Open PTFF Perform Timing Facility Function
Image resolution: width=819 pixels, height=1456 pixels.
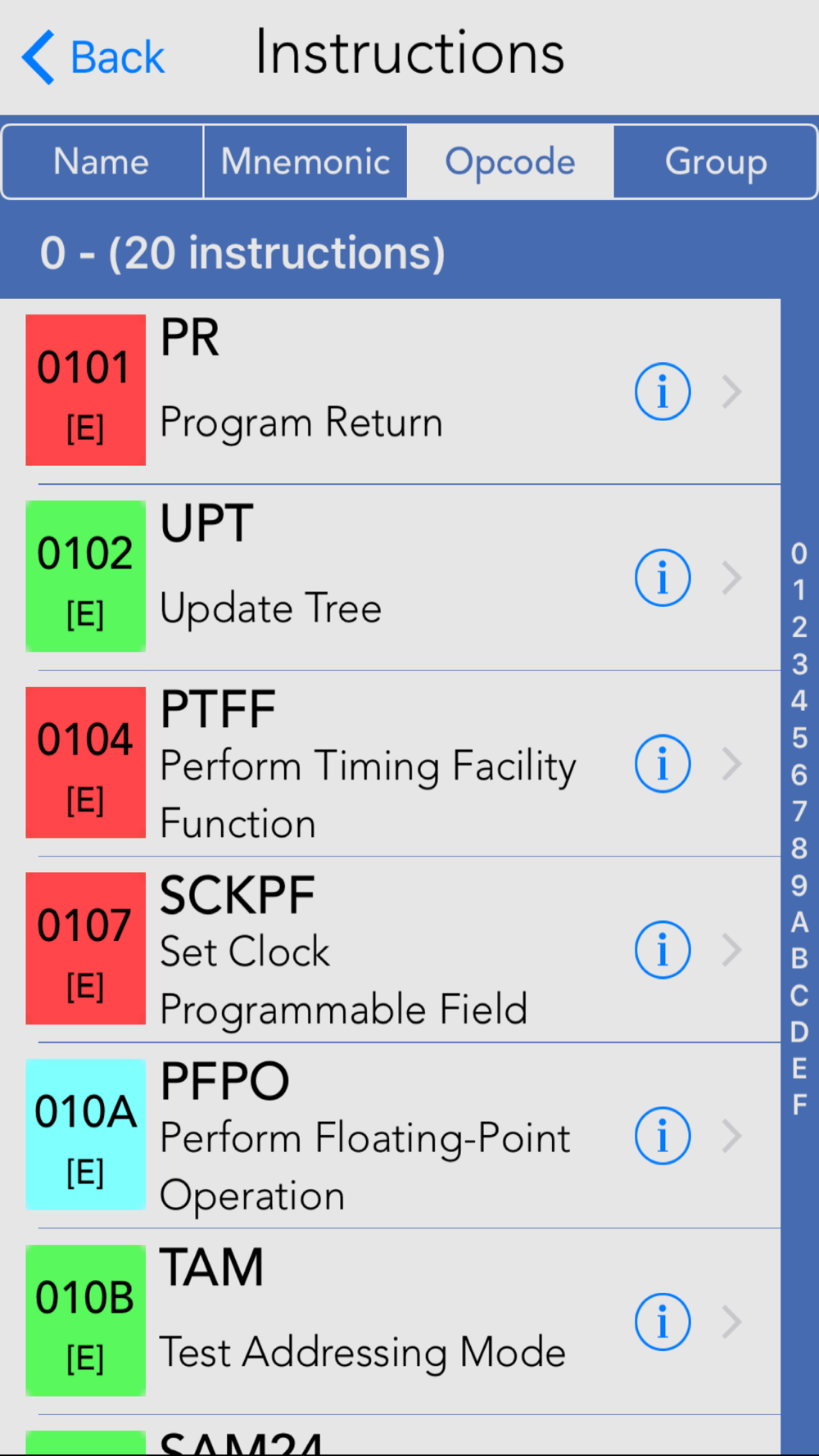point(390,763)
